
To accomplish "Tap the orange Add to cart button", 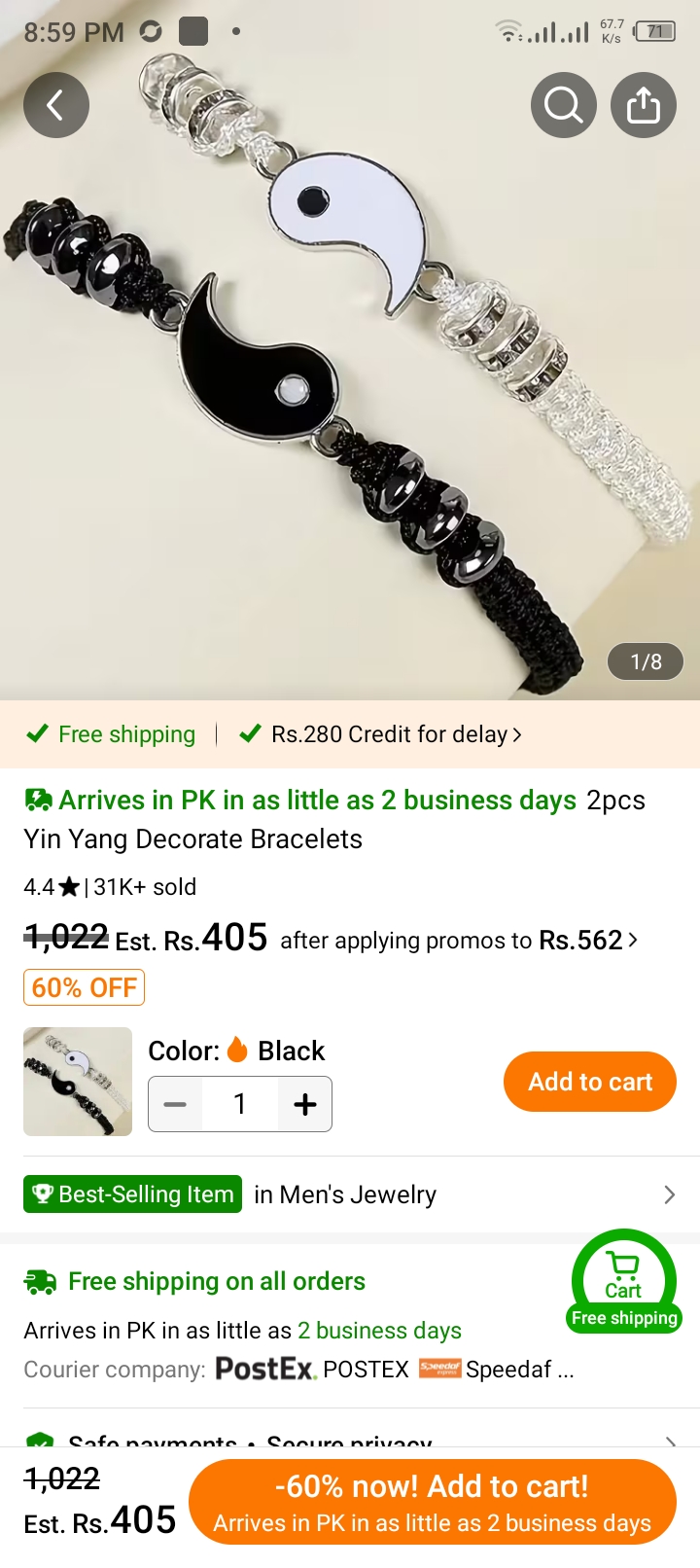I will [x=590, y=1082].
